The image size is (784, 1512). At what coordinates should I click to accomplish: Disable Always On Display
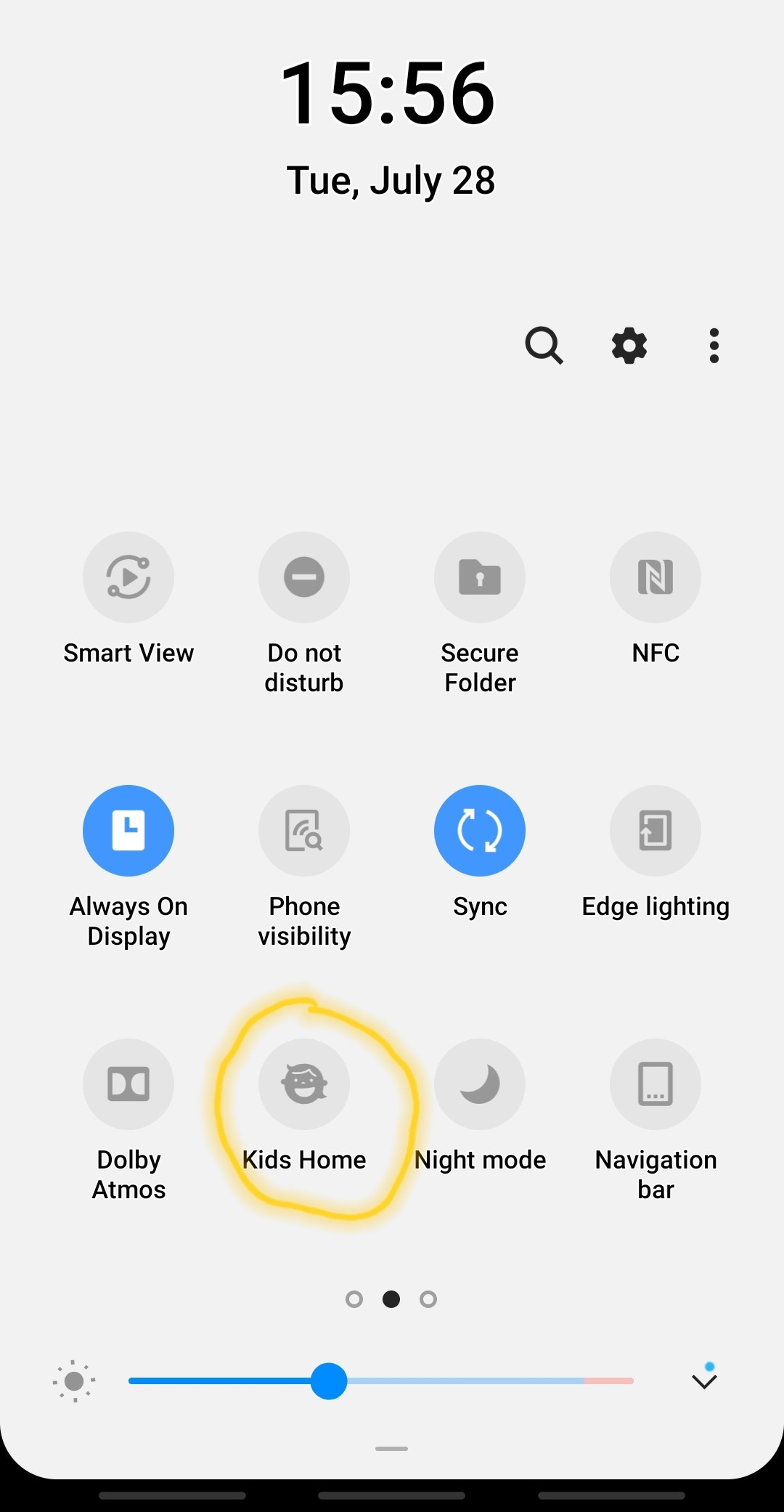coord(128,831)
